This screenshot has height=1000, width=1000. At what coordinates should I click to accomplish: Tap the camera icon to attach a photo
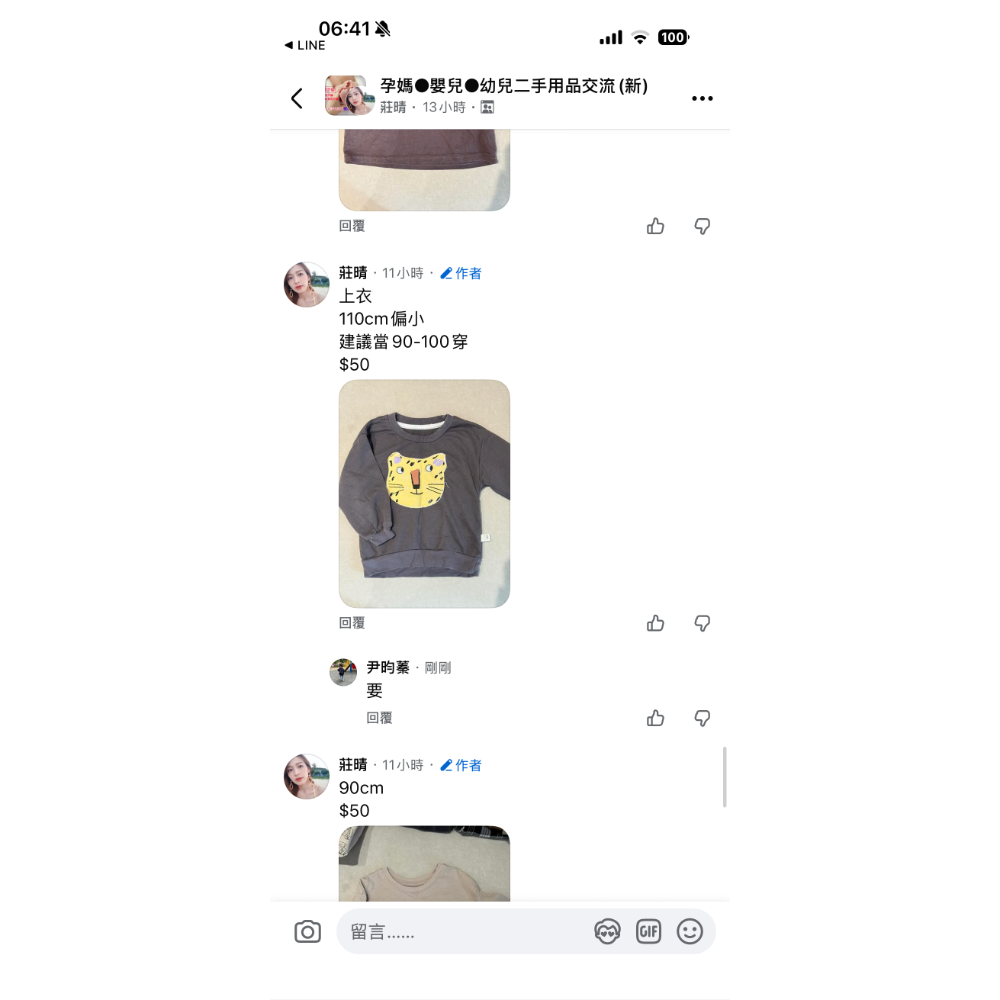pos(308,932)
